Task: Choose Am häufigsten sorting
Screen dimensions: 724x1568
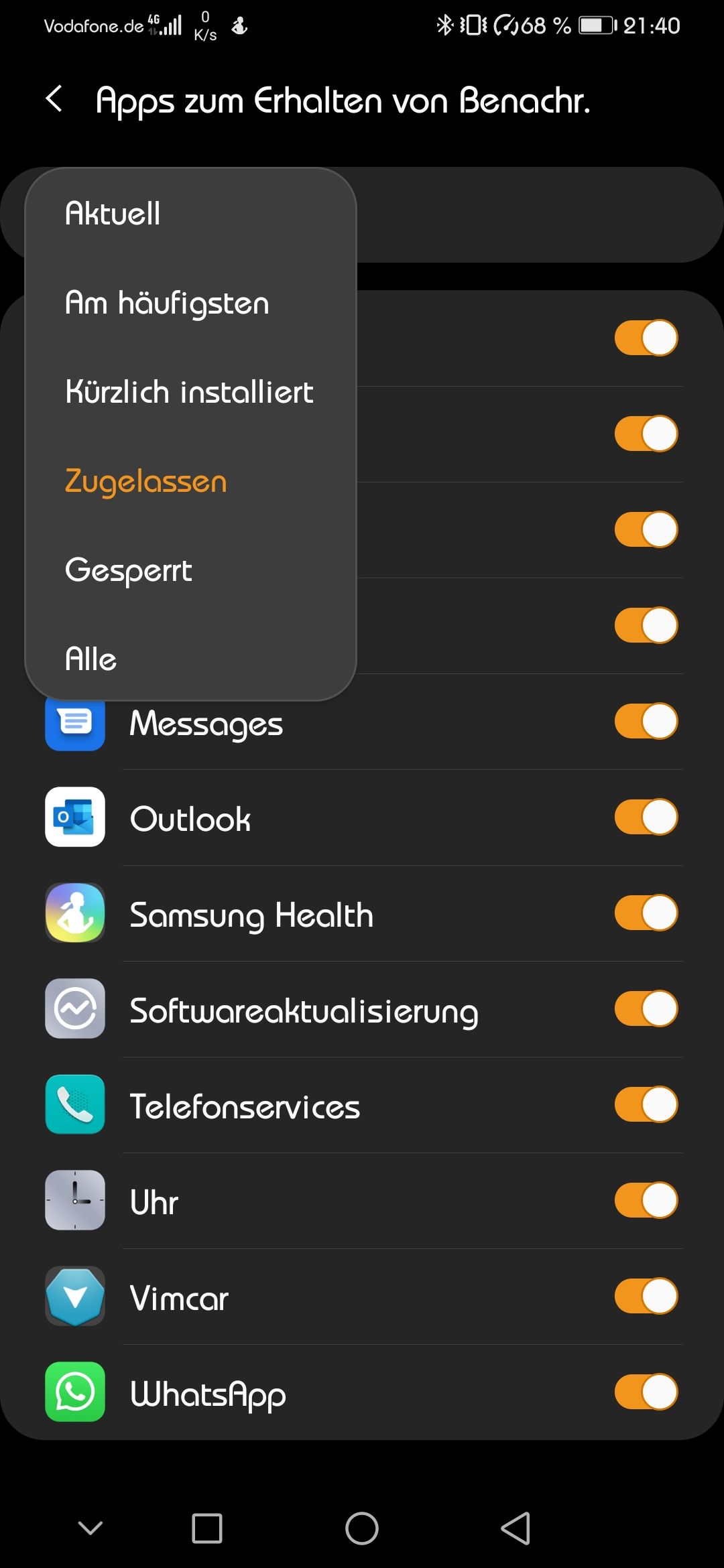Action: pyautogui.click(x=167, y=303)
